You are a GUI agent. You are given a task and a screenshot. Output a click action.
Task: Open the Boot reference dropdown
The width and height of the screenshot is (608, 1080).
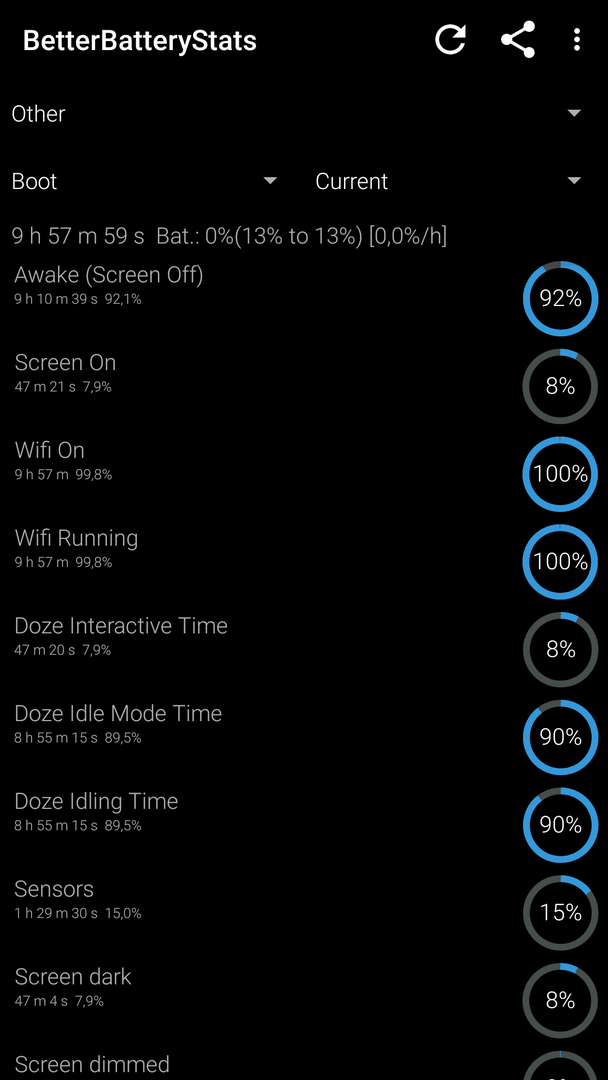tap(145, 181)
